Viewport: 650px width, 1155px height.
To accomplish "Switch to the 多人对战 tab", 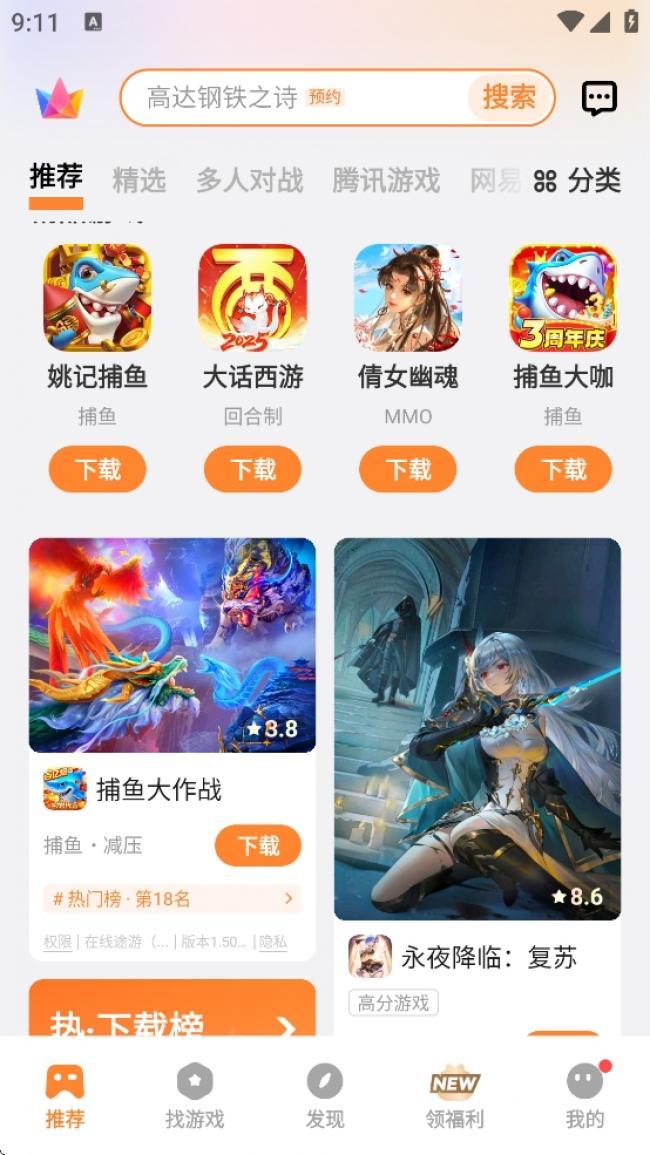I will 249,180.
